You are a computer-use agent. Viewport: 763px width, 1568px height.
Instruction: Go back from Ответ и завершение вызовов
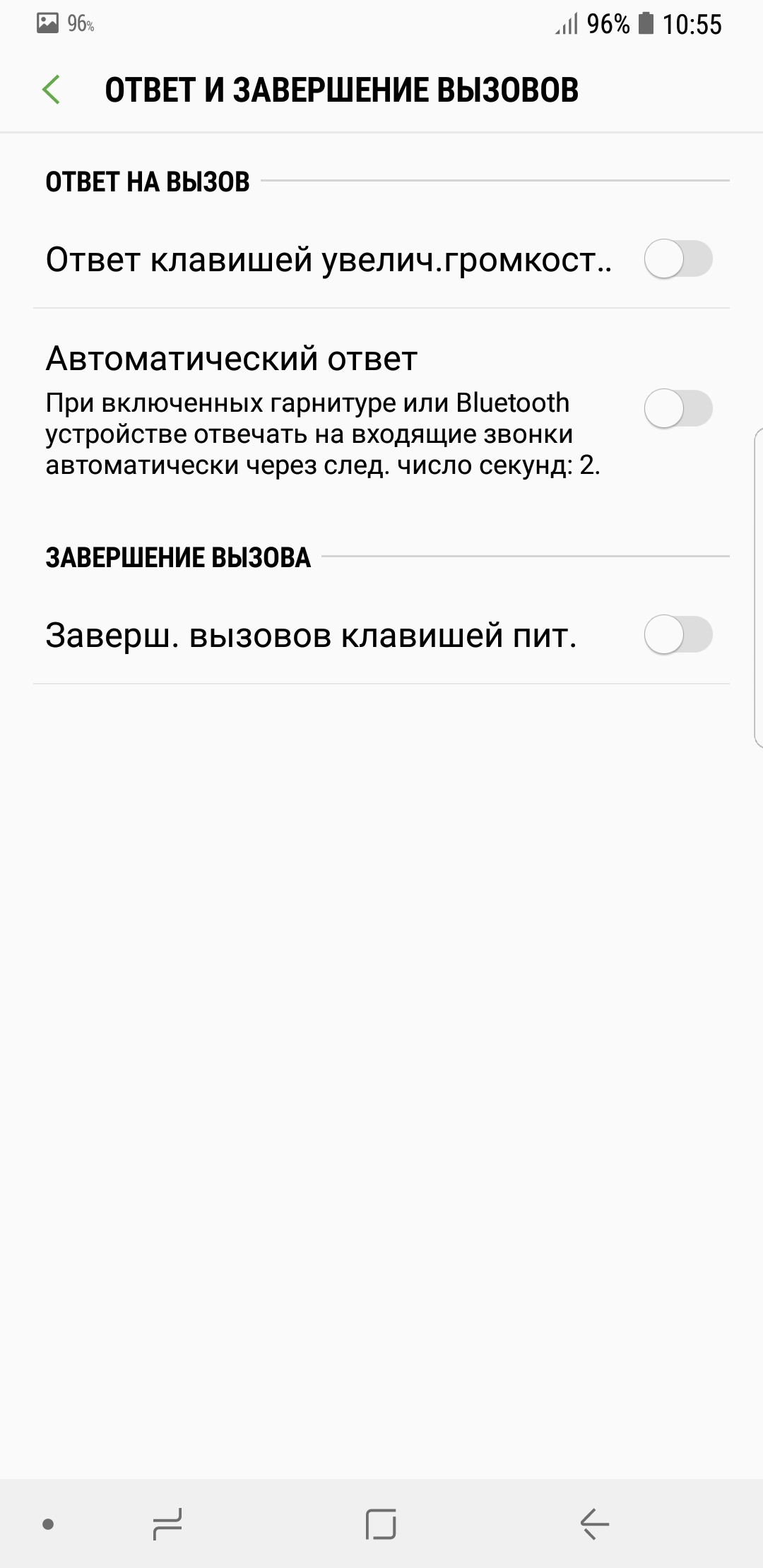point(51,90)
